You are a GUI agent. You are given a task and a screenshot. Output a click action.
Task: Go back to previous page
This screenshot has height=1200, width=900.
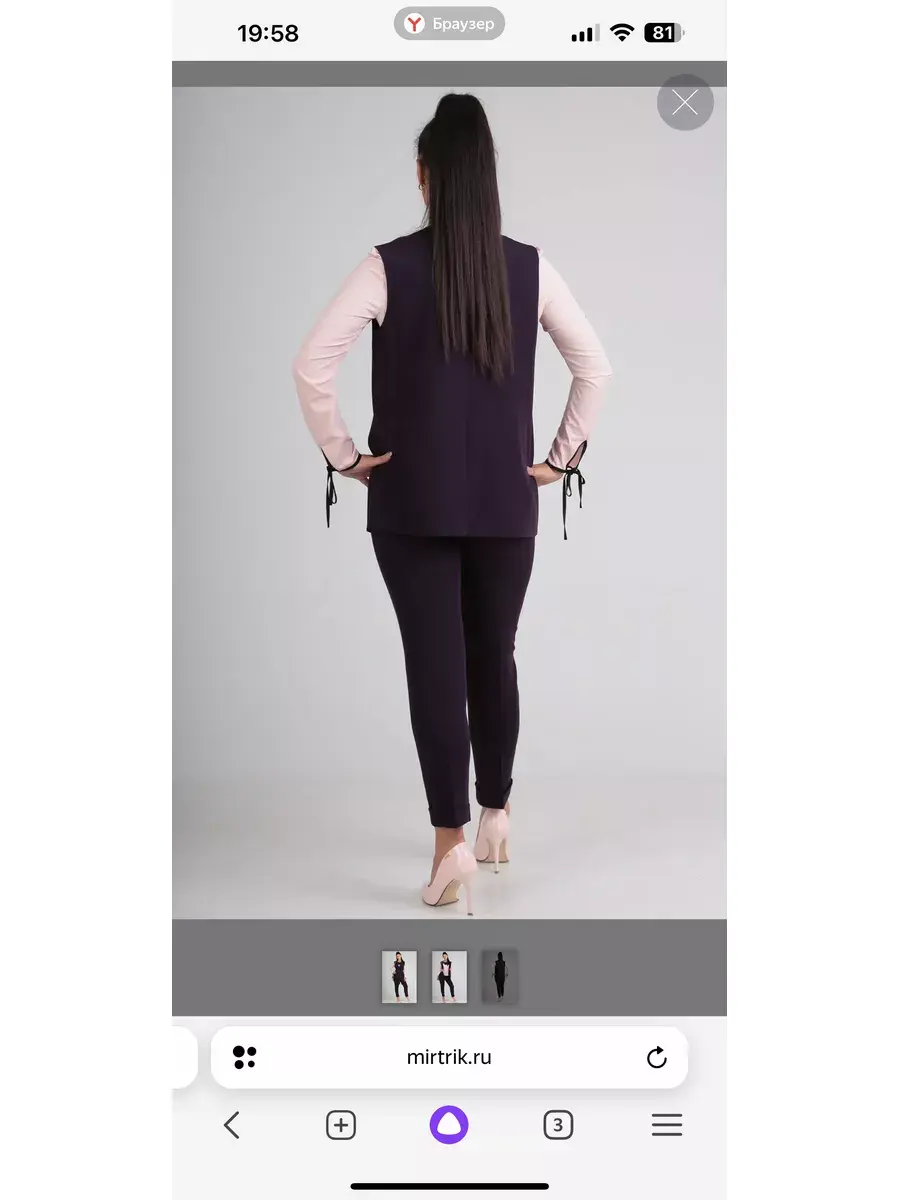coord(231,1125)
